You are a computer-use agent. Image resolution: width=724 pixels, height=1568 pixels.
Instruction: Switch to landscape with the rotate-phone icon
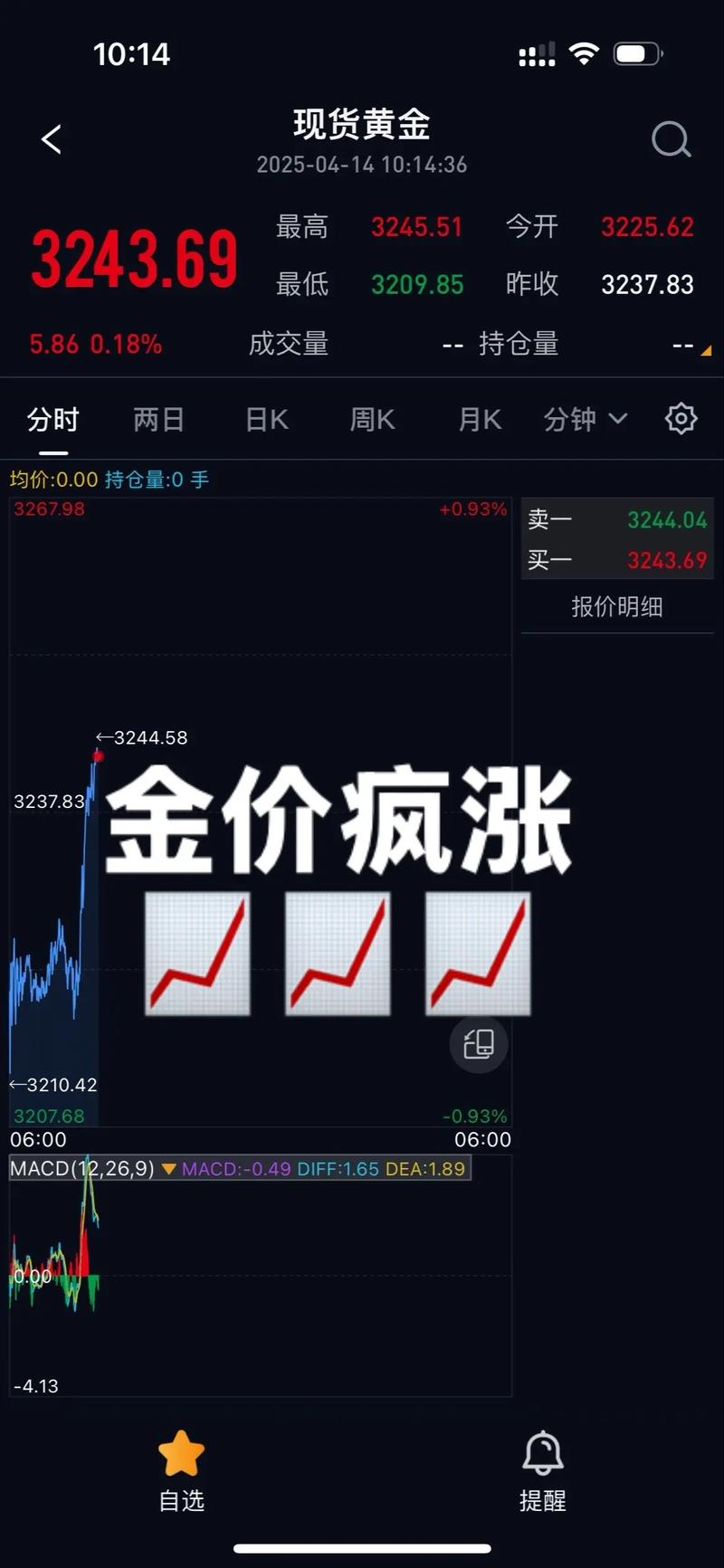click(x=478, y=1043)
